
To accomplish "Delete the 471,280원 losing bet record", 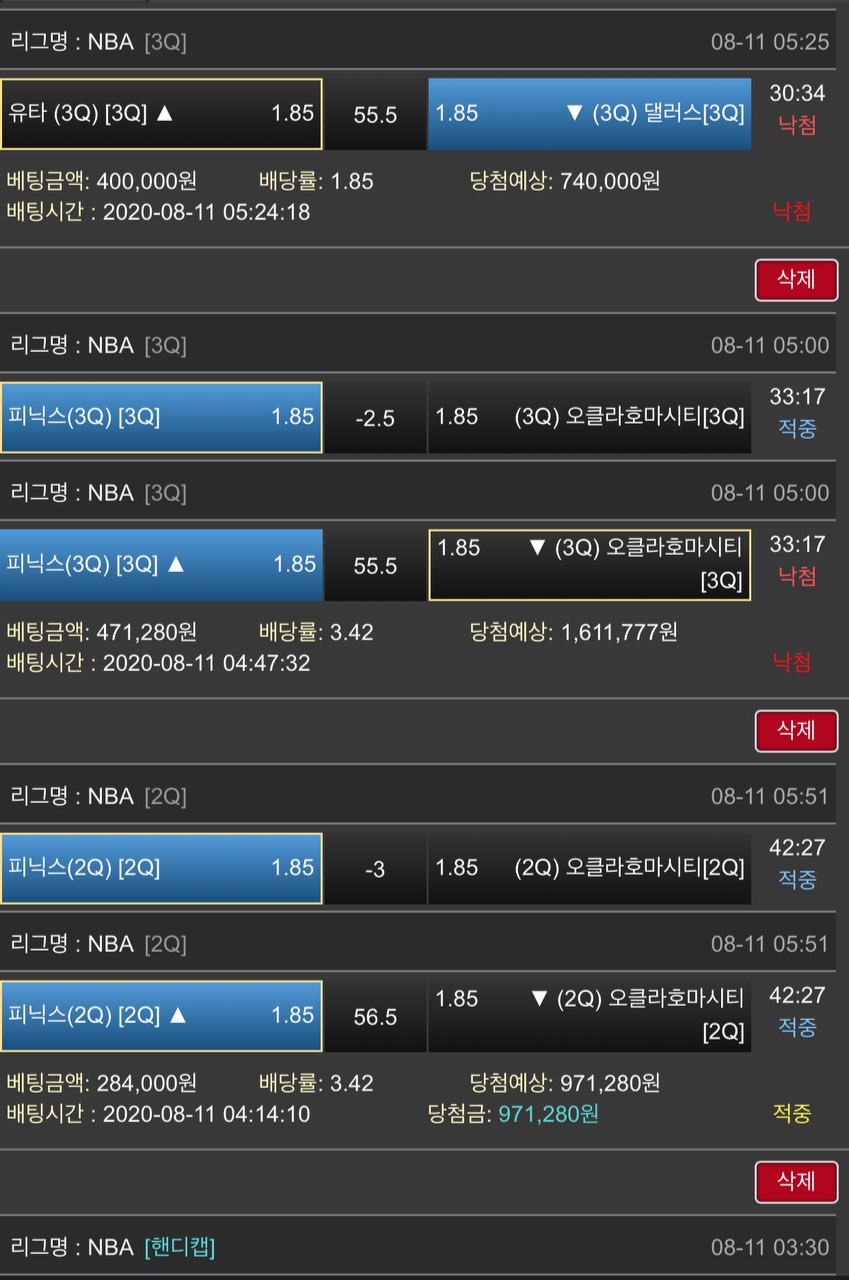I will [x=796, y=731].
